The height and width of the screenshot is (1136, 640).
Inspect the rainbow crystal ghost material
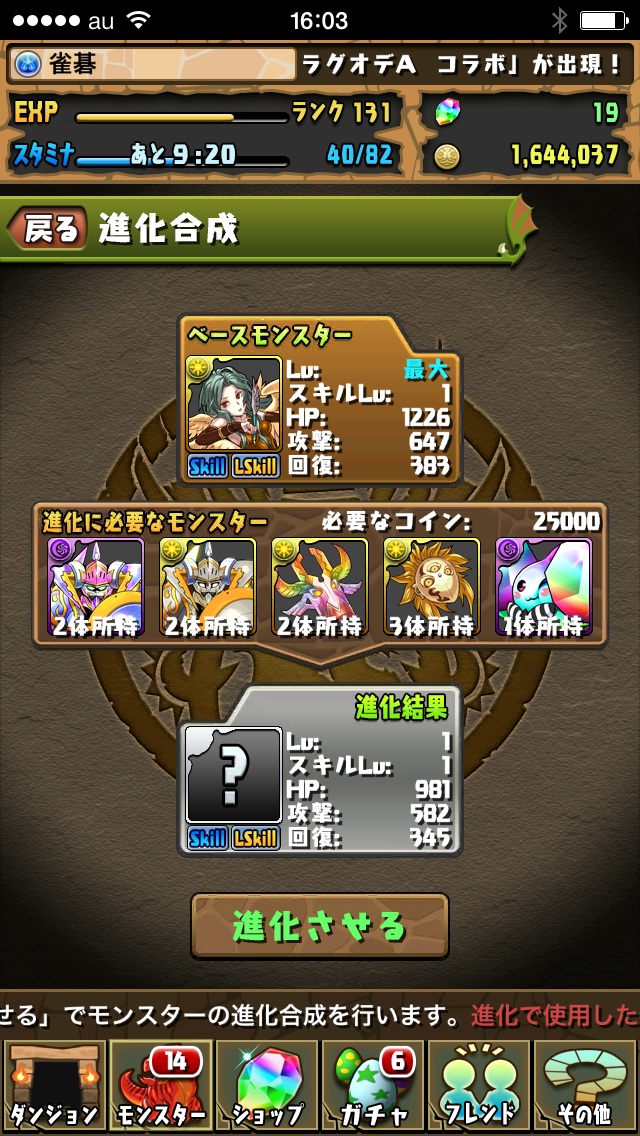point(544,587)
